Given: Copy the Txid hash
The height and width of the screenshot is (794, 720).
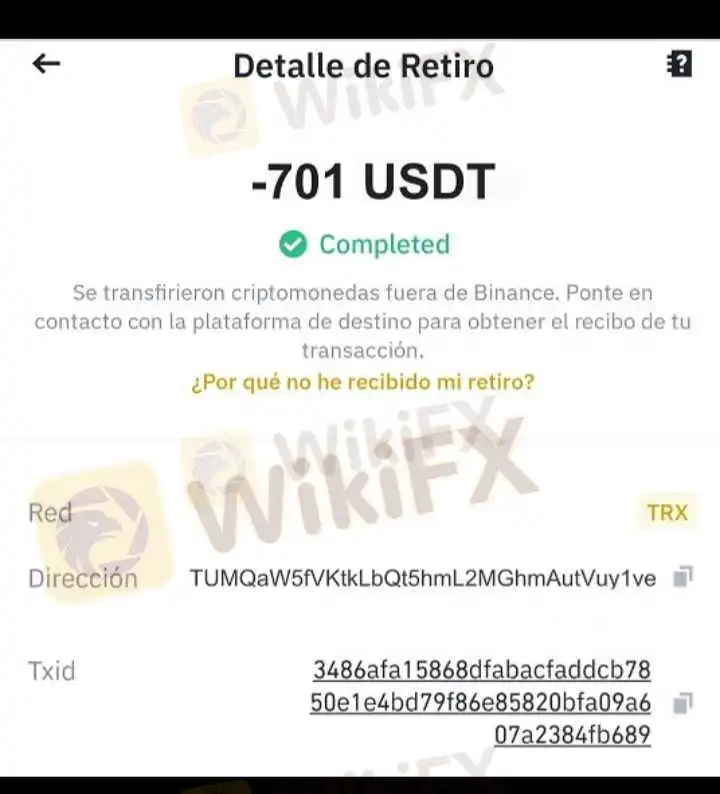Looking at the screenshot, I should click(x=682, y=703).
